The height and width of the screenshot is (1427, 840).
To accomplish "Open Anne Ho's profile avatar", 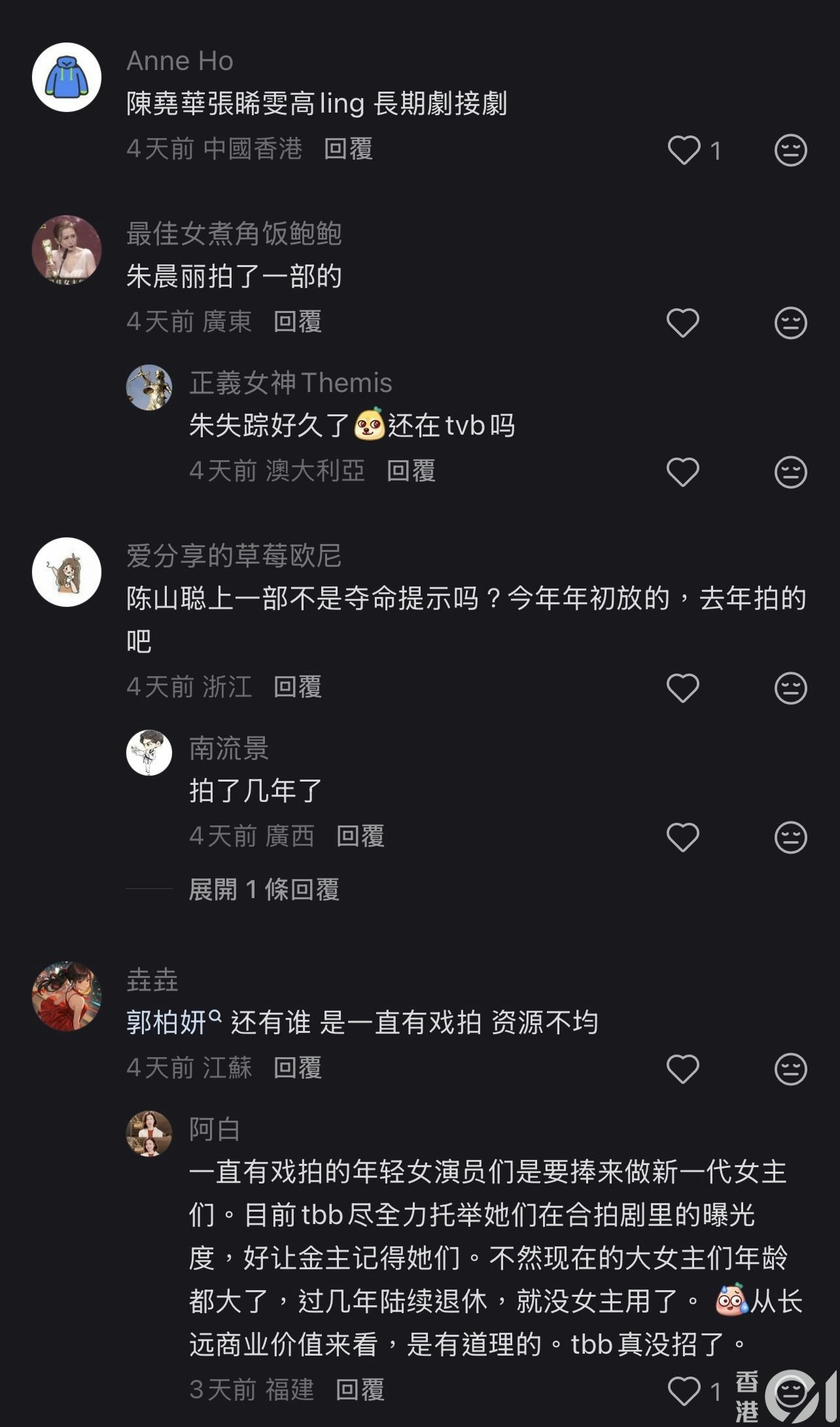I will click(x=67, y=77).
